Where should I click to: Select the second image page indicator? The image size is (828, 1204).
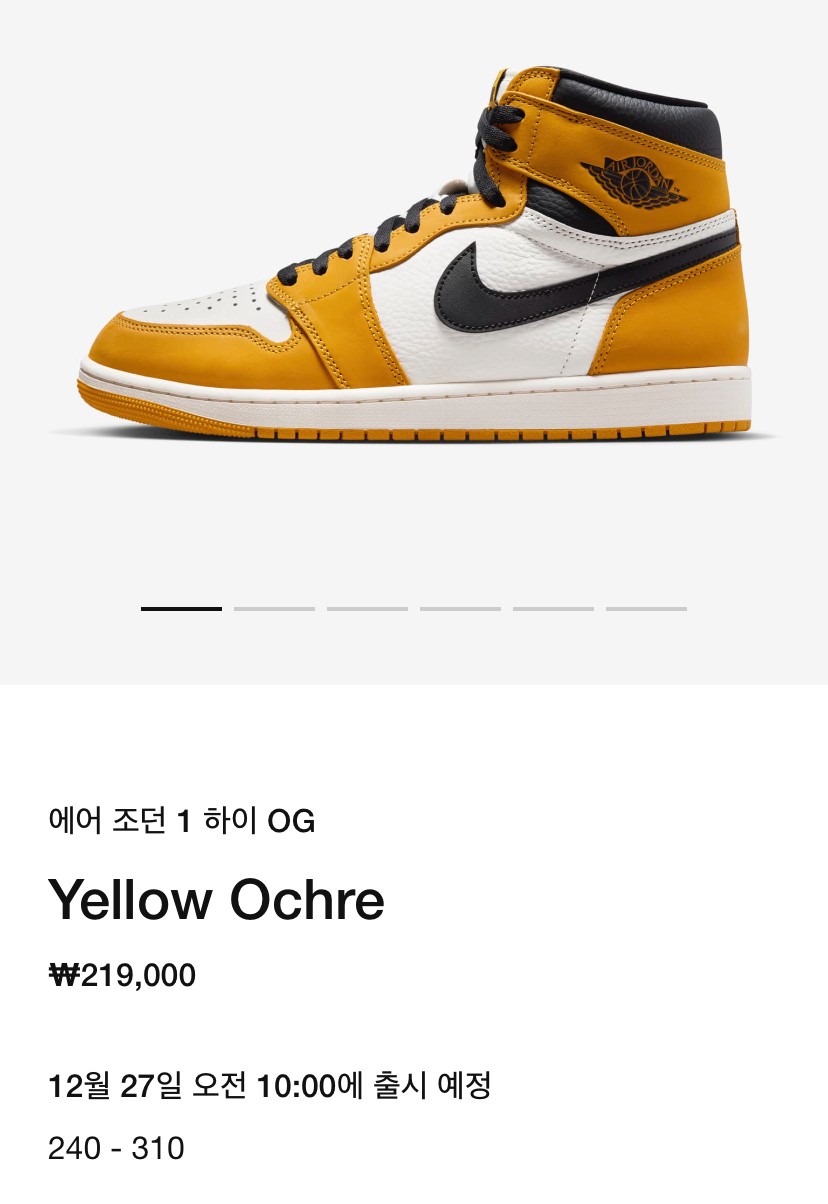click(274, 608)
